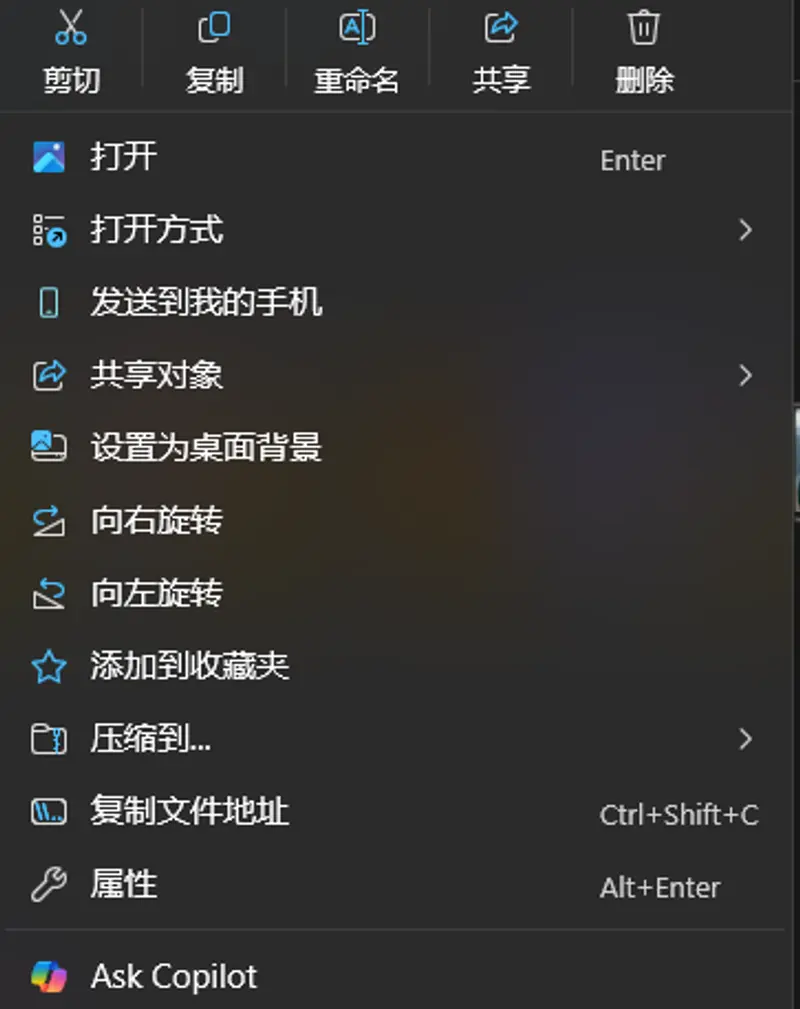Tap the 删除 (delete) trash button
800x1009 pixels.
click(x=644, y=50)
